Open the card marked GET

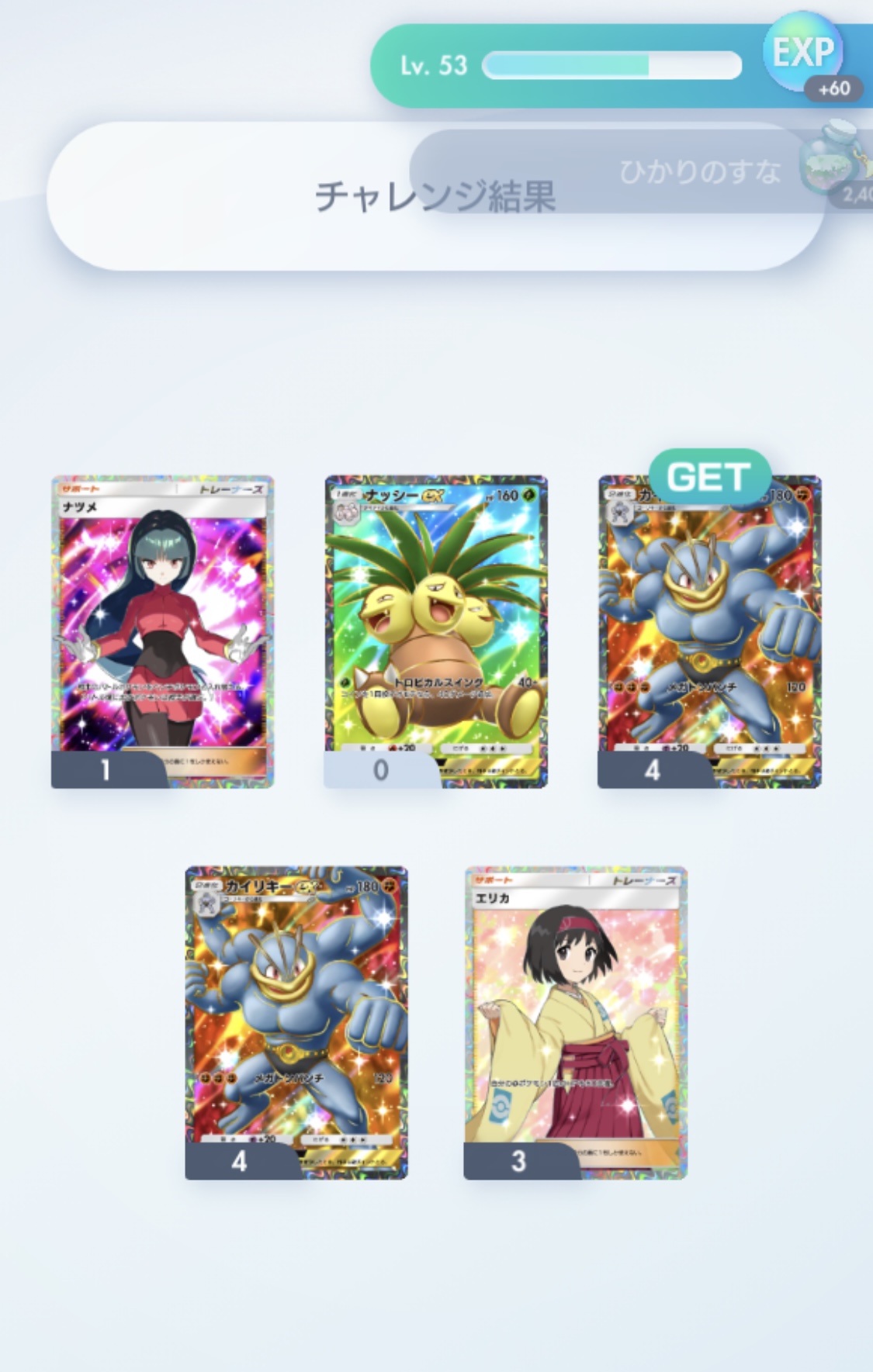click(709, 631)
